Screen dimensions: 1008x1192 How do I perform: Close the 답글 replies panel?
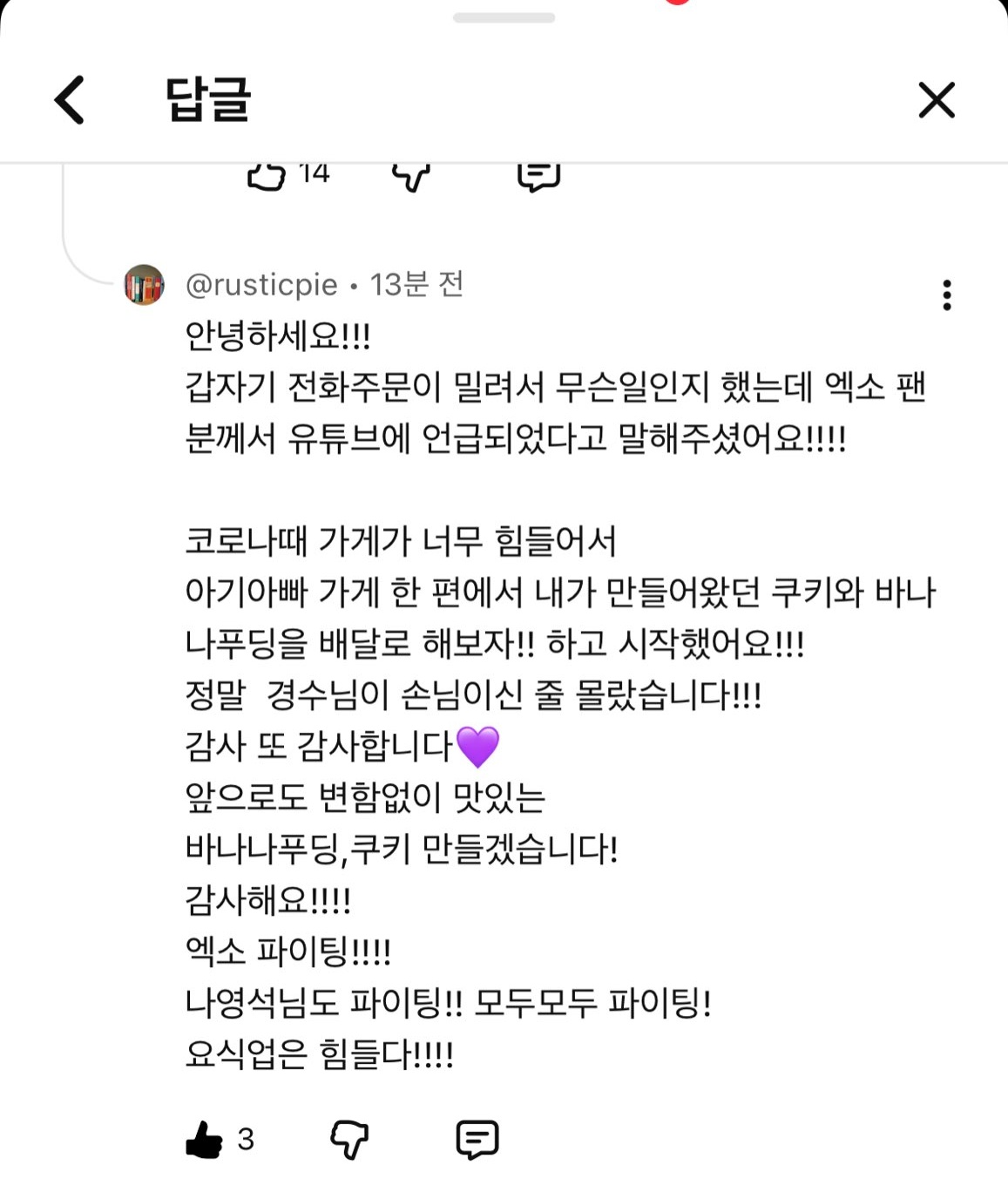937,99
